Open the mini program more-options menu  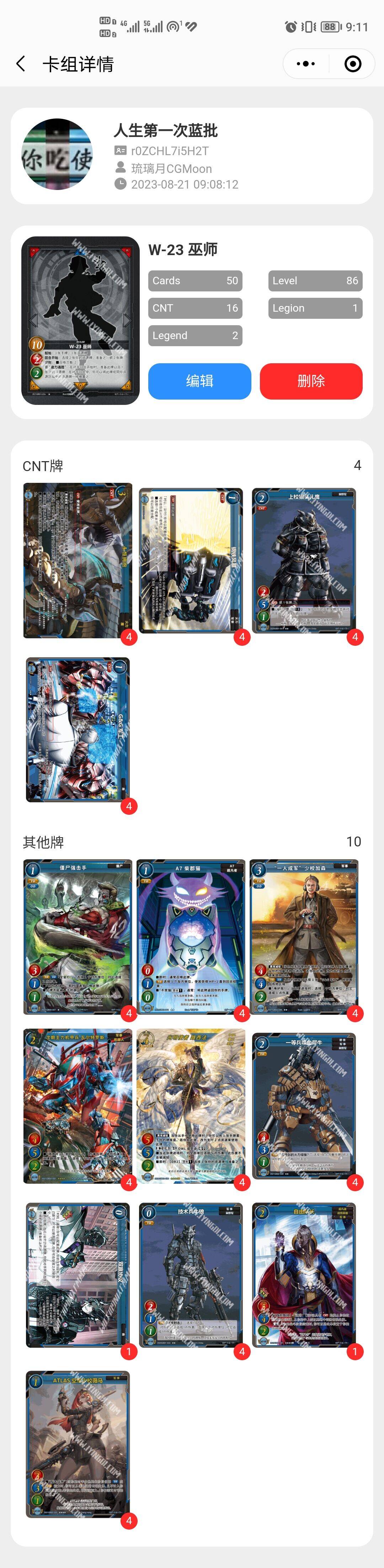point(305,64)
